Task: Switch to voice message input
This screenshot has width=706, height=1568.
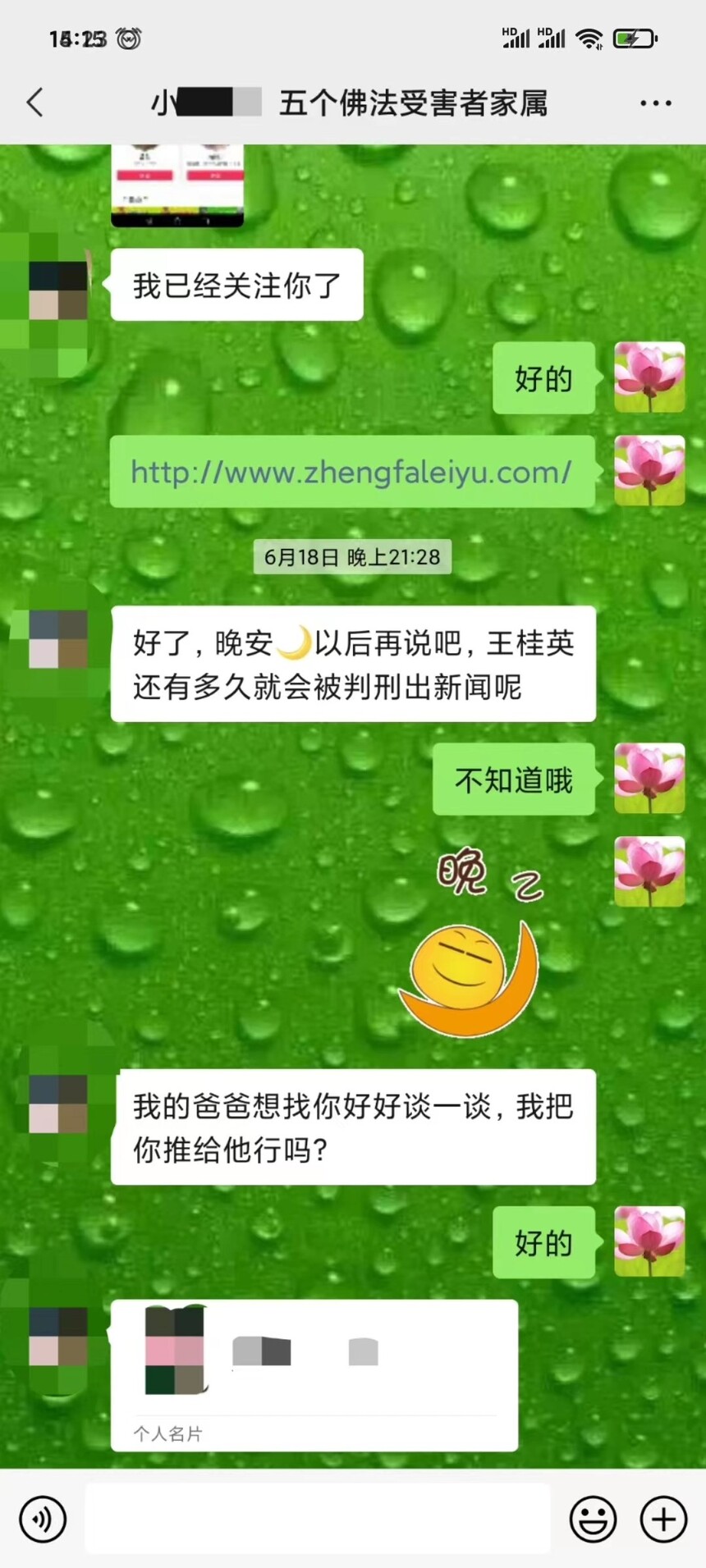Action: coord(43,1519)
